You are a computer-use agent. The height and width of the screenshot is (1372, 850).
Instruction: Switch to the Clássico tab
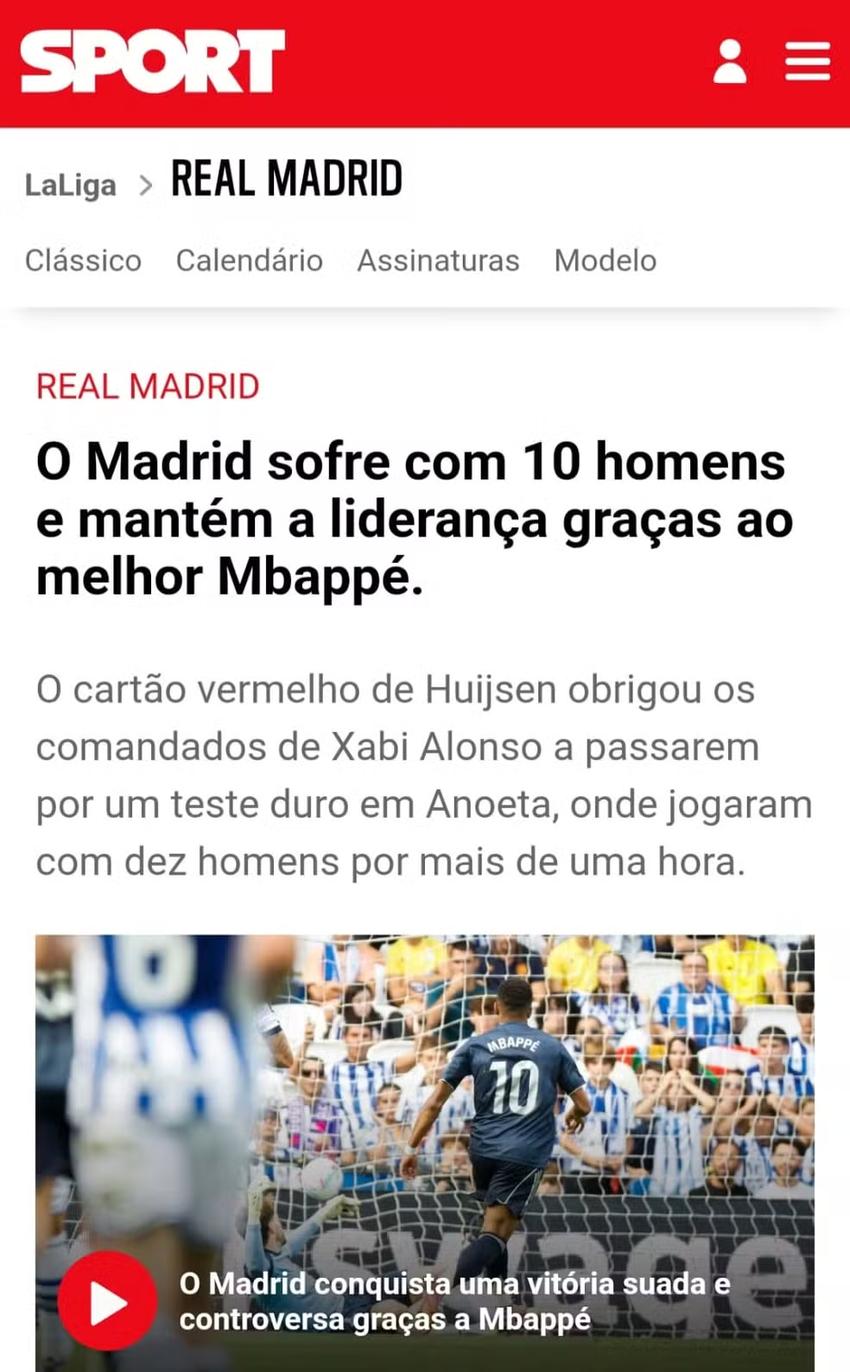click(83, 261)
